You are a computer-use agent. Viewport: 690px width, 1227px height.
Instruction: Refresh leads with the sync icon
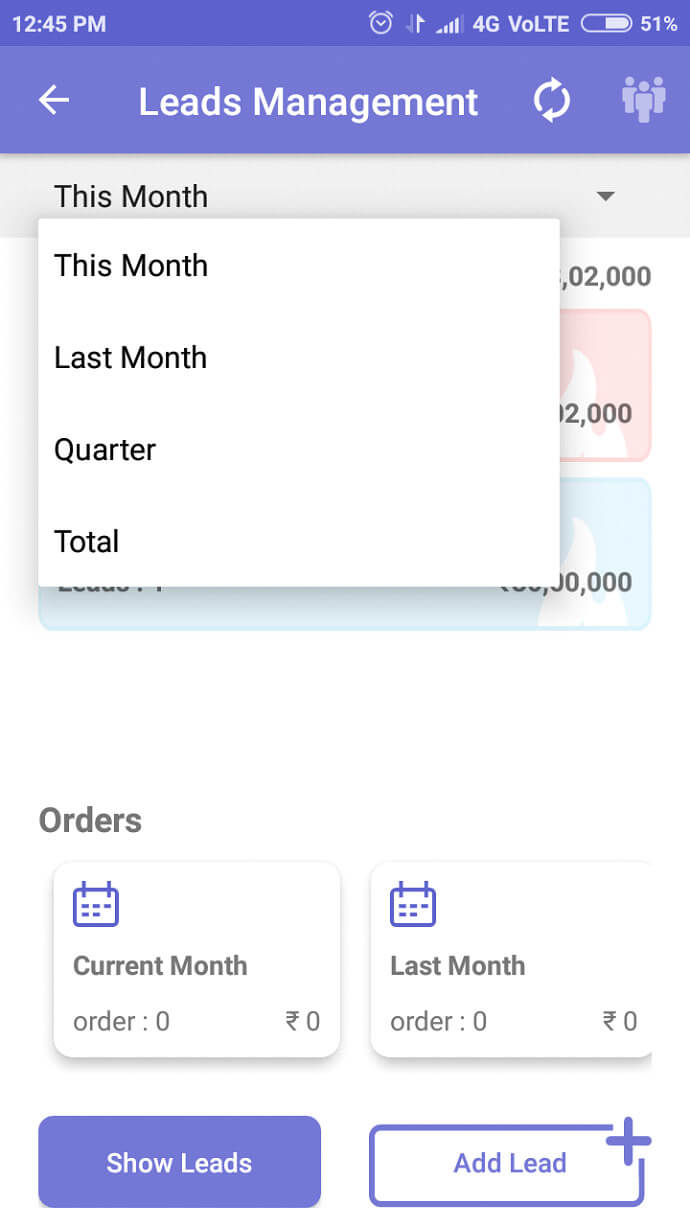point(551,101)
